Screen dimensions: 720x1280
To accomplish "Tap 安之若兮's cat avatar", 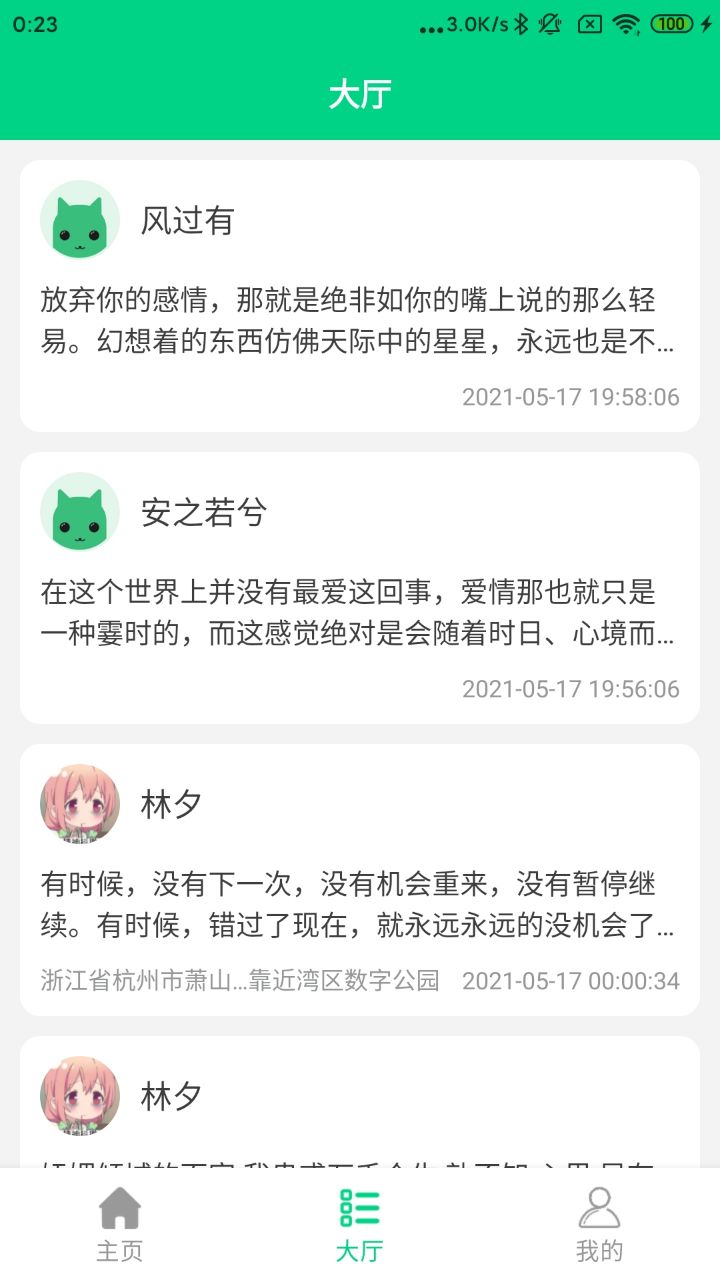I will (x=80, y=513).
